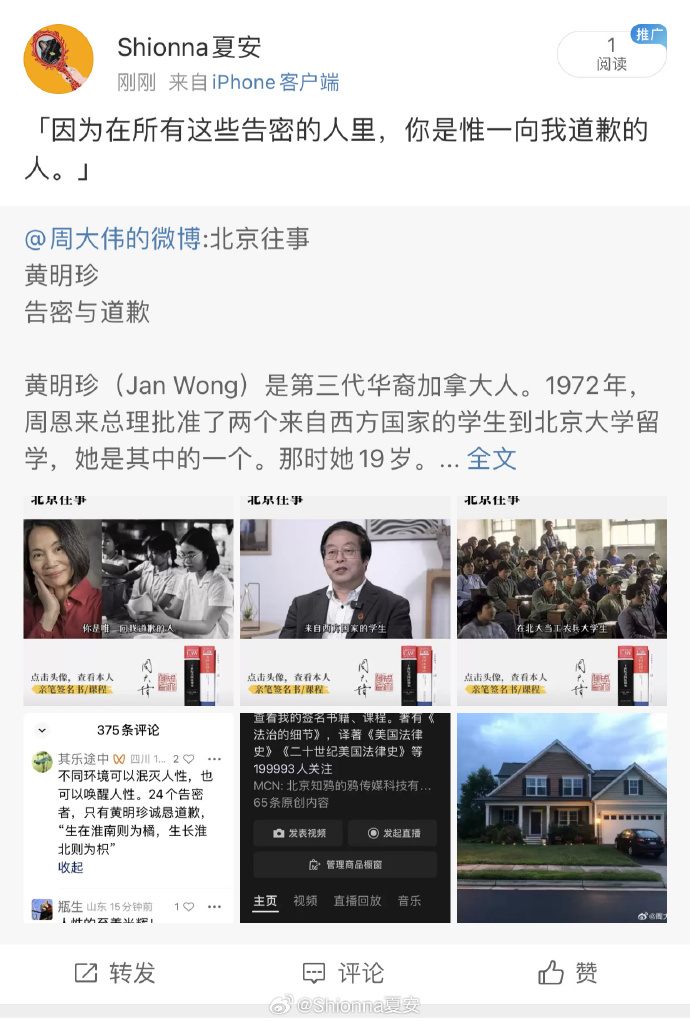Like this post with 赞

point(567,972)
